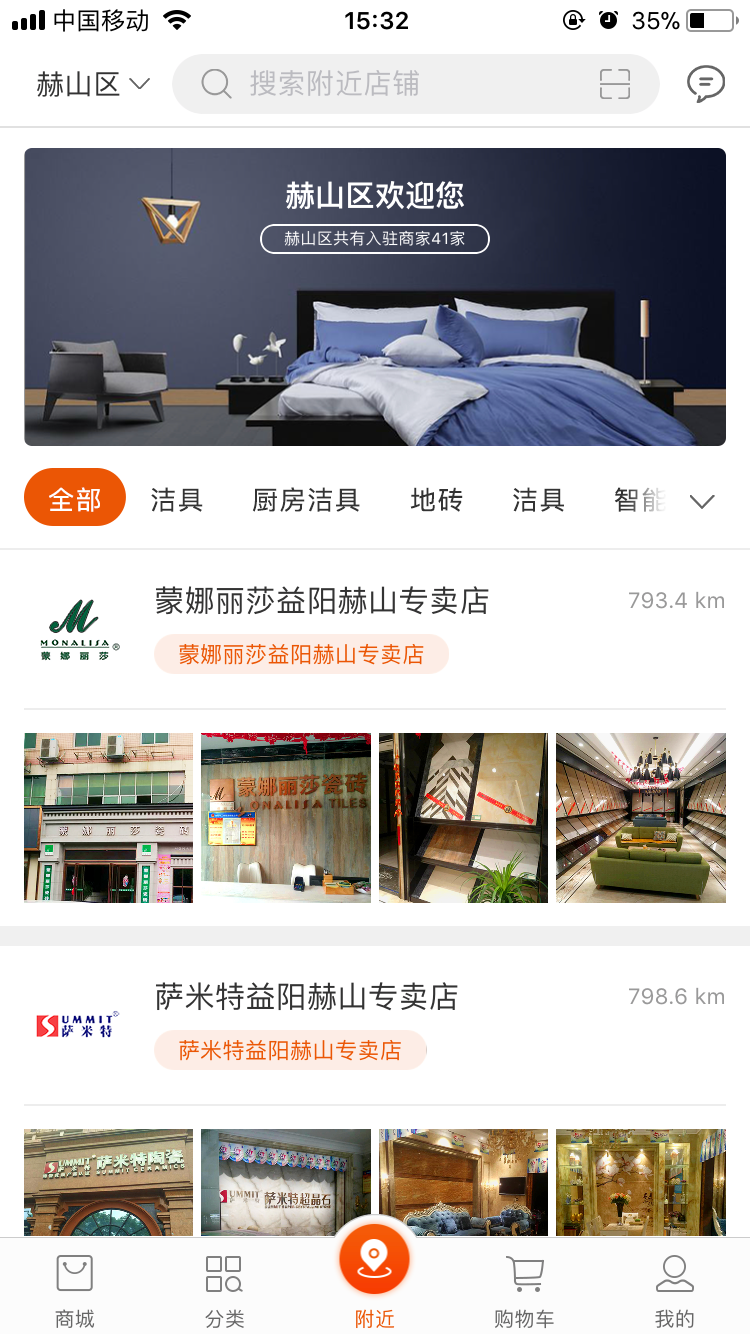This screenshot has width=750, height=1334.
Task: Switch to the 分类 tab
Action: pos(224,1290)
